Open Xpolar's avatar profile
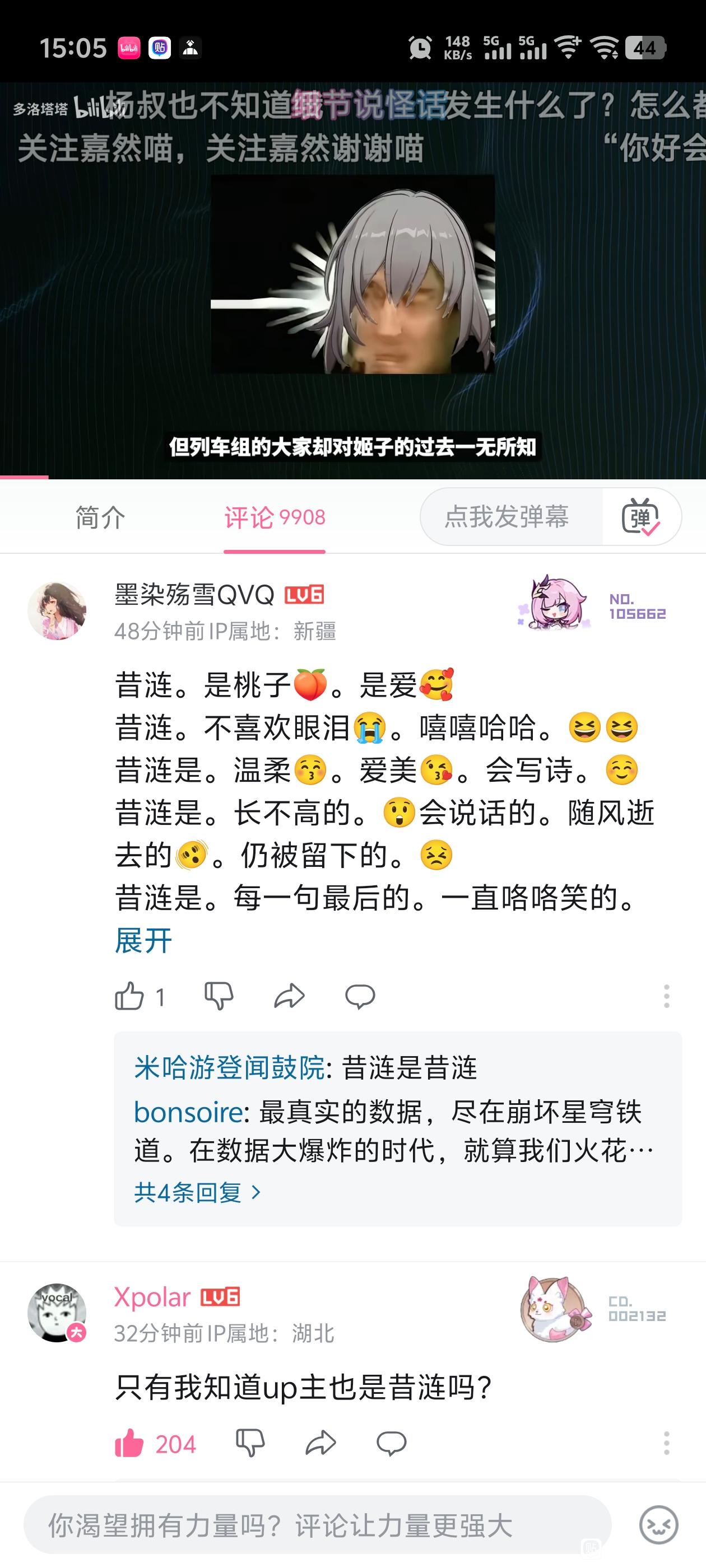This screenshot has height=1568, width=706. 57,1313
